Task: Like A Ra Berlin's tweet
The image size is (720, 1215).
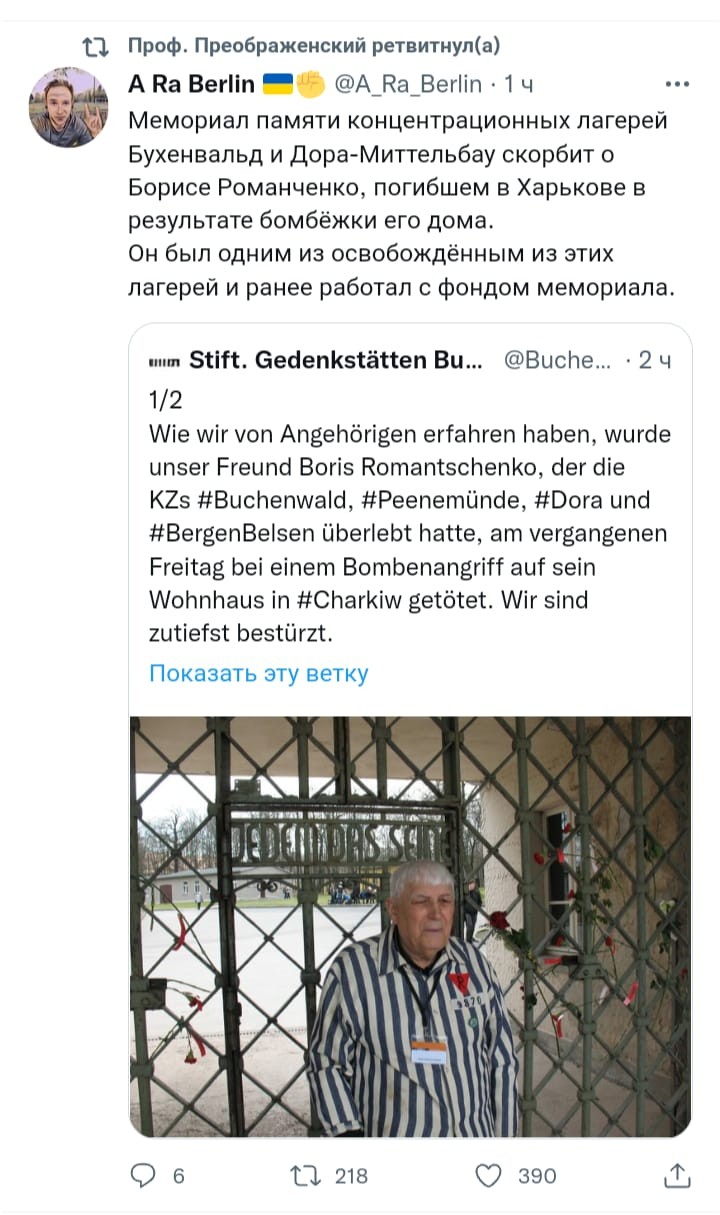Action: click(x=488, y=1176)
